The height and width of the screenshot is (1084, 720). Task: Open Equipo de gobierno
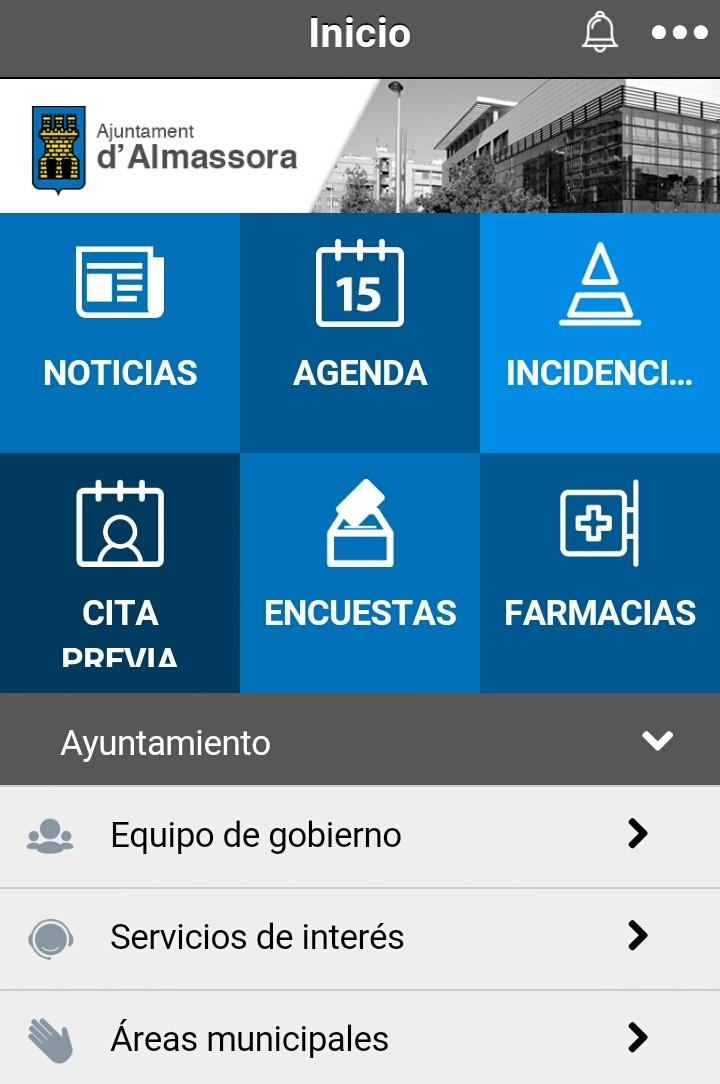coord(360,835)
